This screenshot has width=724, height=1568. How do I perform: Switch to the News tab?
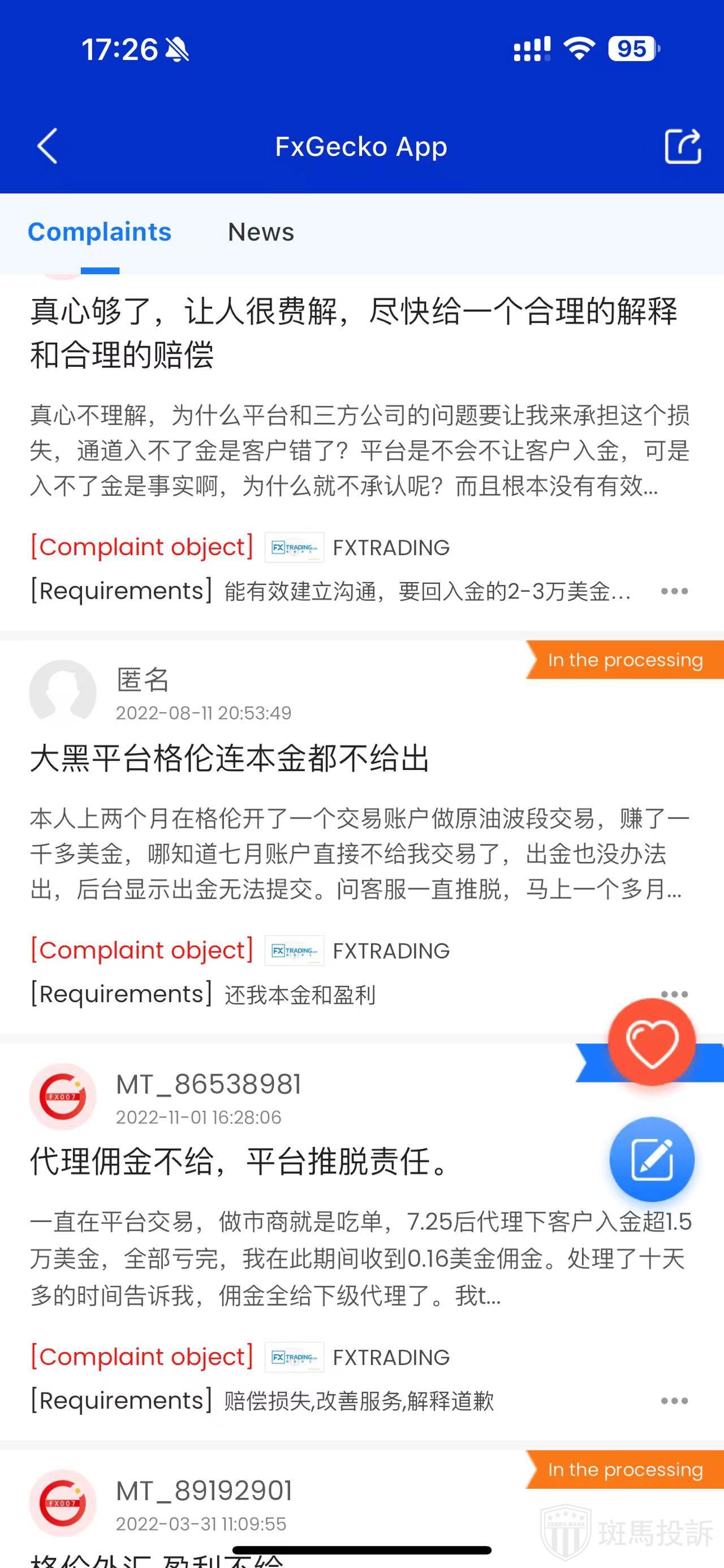261,232
